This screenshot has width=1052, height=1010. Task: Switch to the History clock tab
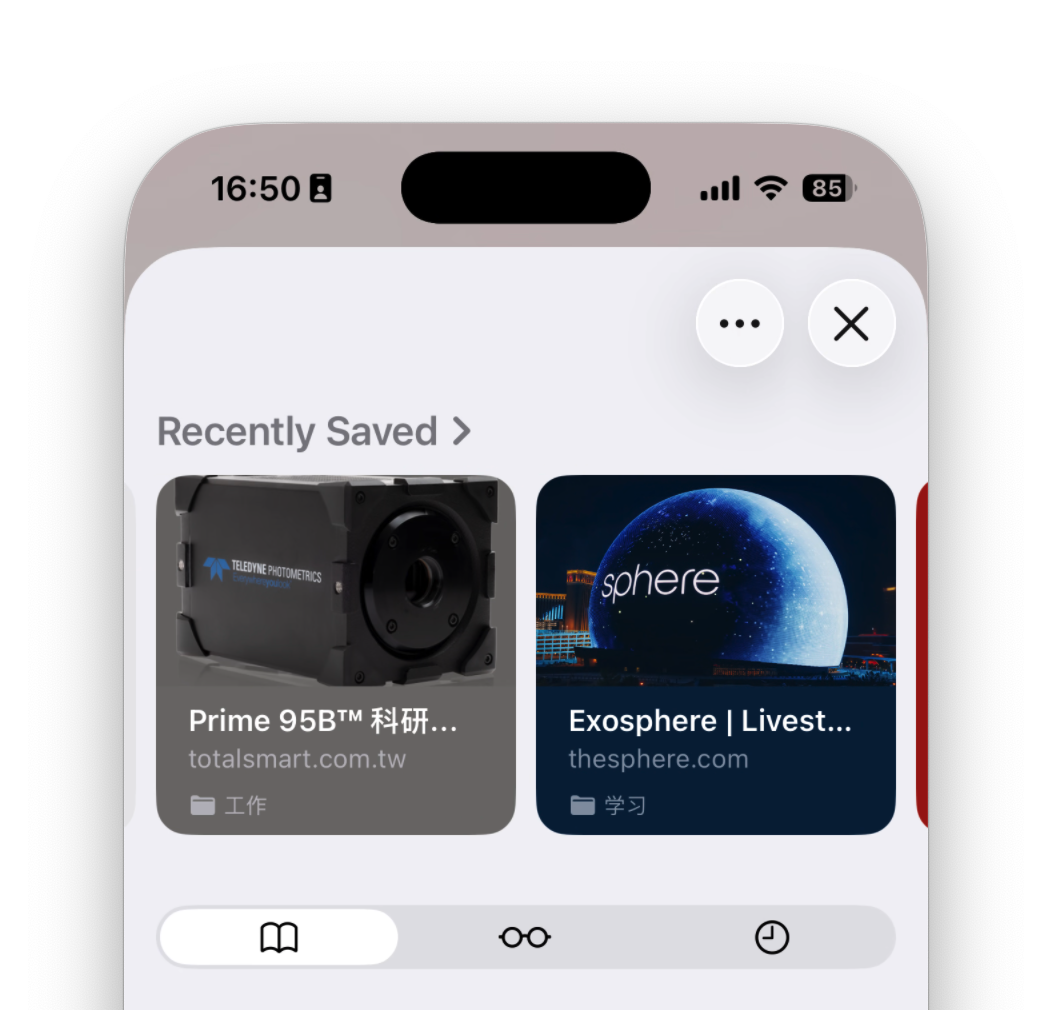pyautogui.click(x=771, y=937)
